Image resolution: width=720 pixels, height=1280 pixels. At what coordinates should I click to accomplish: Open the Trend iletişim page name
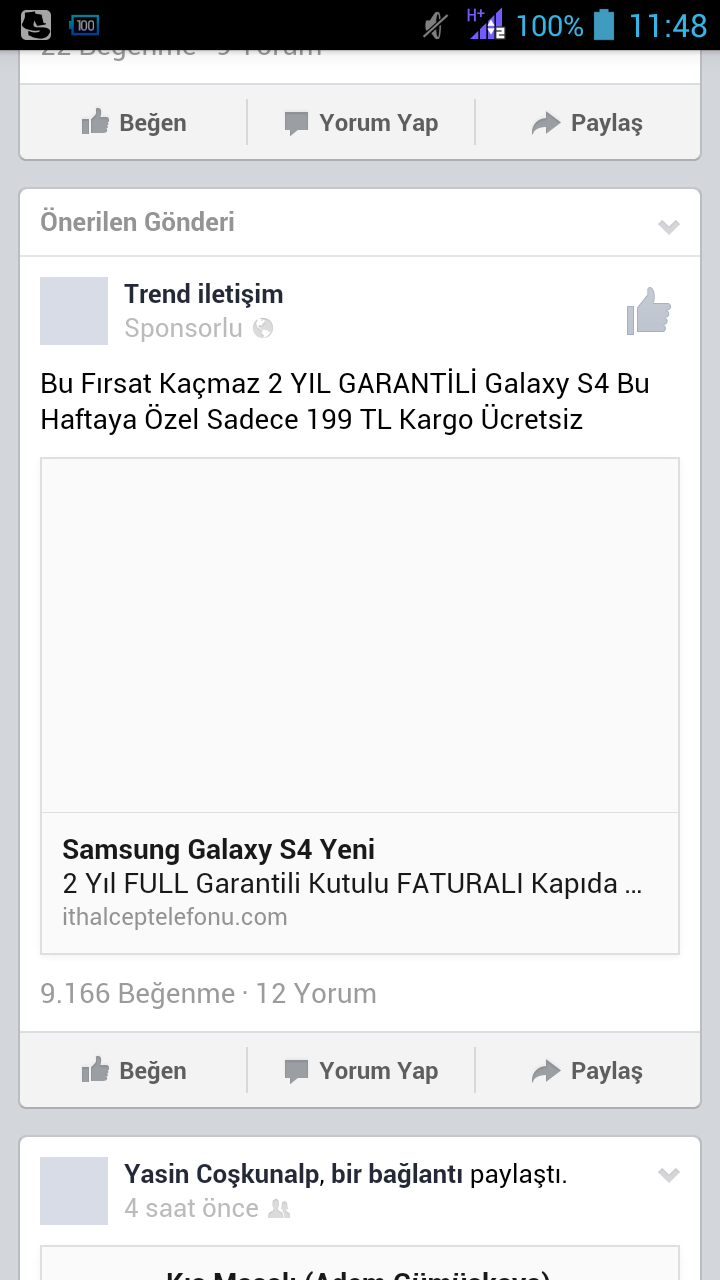tap(203, 294)
